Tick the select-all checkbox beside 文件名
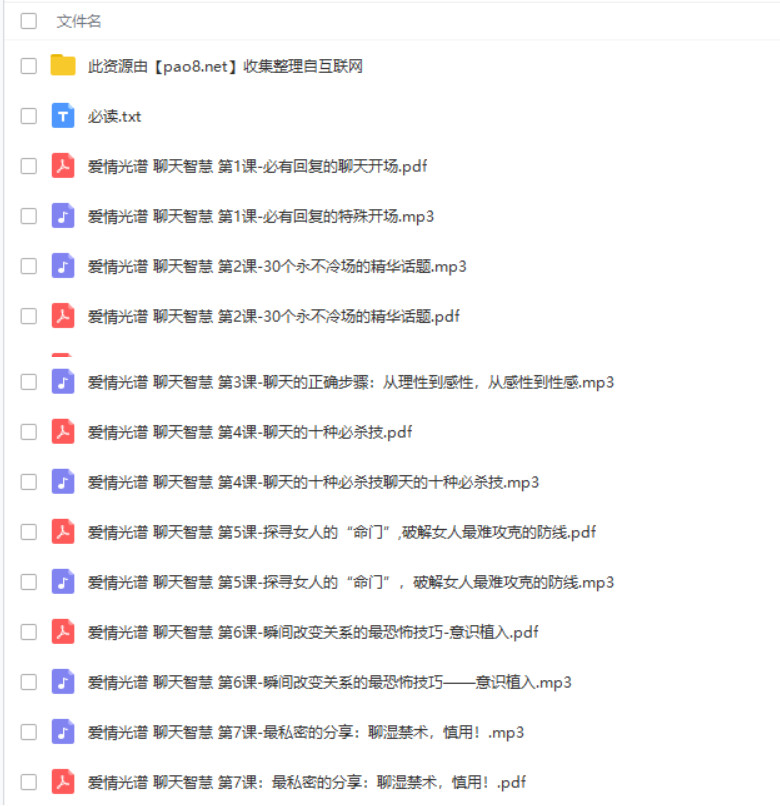This screenshot has width=780, height=806. 29,21
